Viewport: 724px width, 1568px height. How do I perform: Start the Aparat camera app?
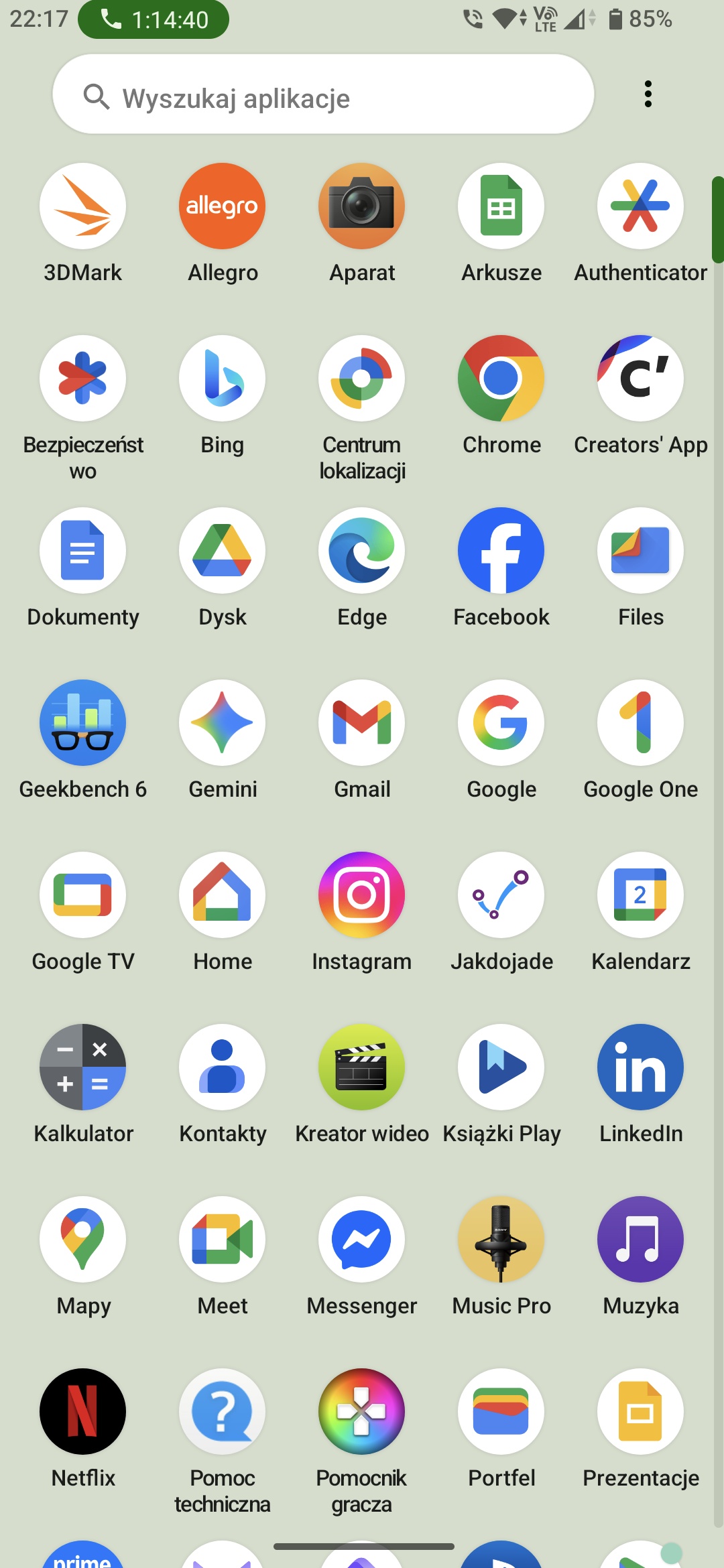pos(361,206)
